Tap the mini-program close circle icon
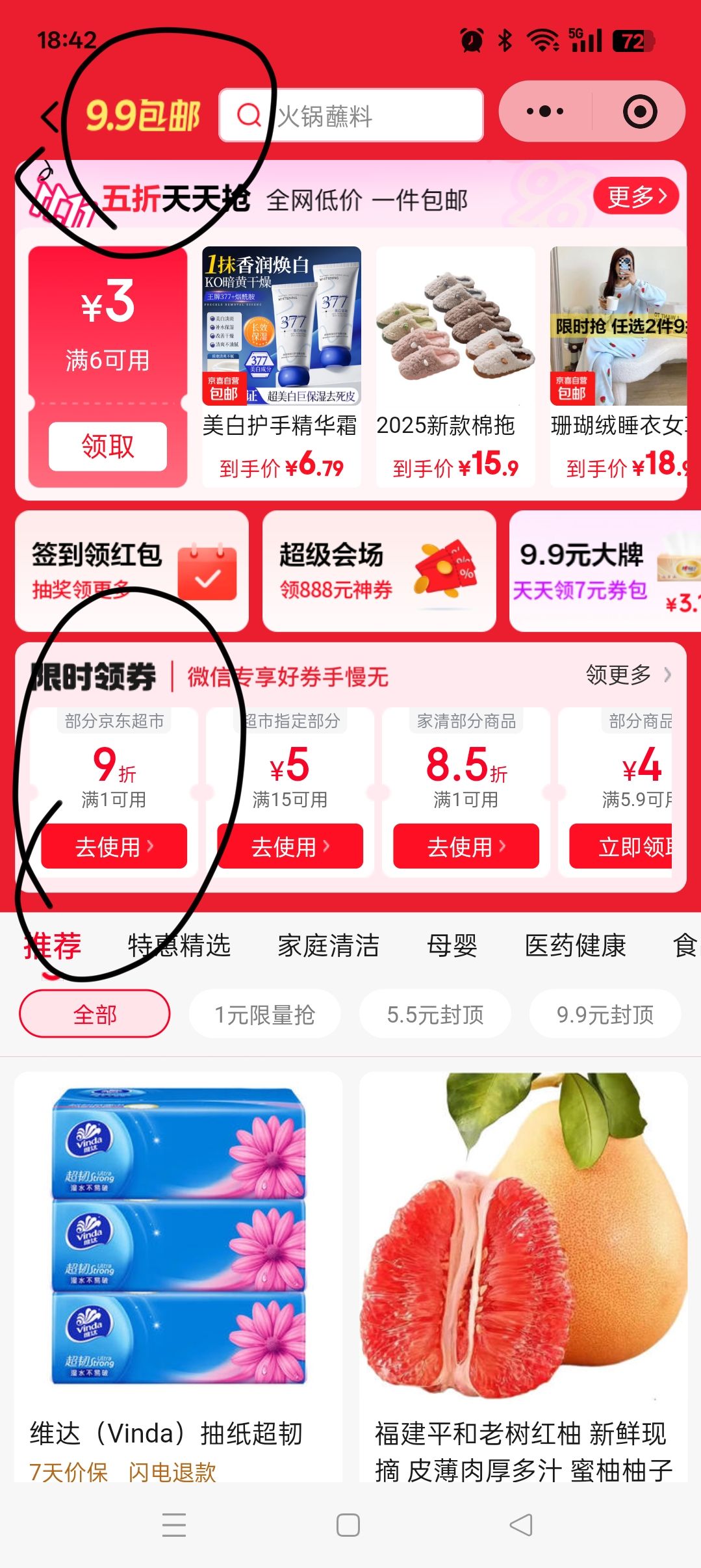 [639, 112]
